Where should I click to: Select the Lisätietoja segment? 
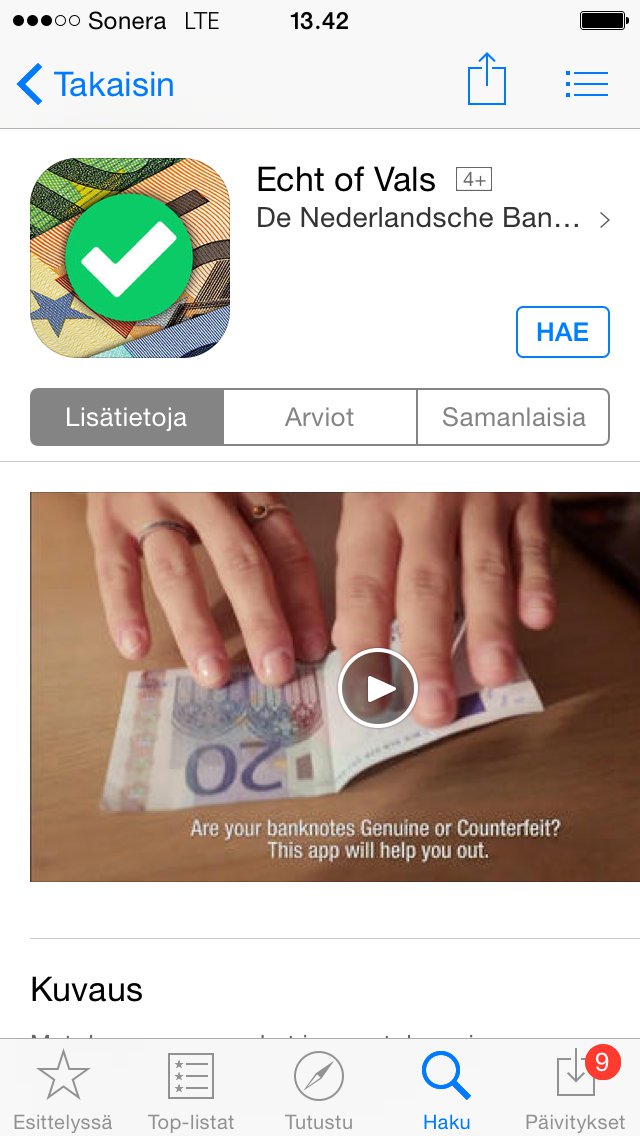pyautogui.click(x=127, y=417)
